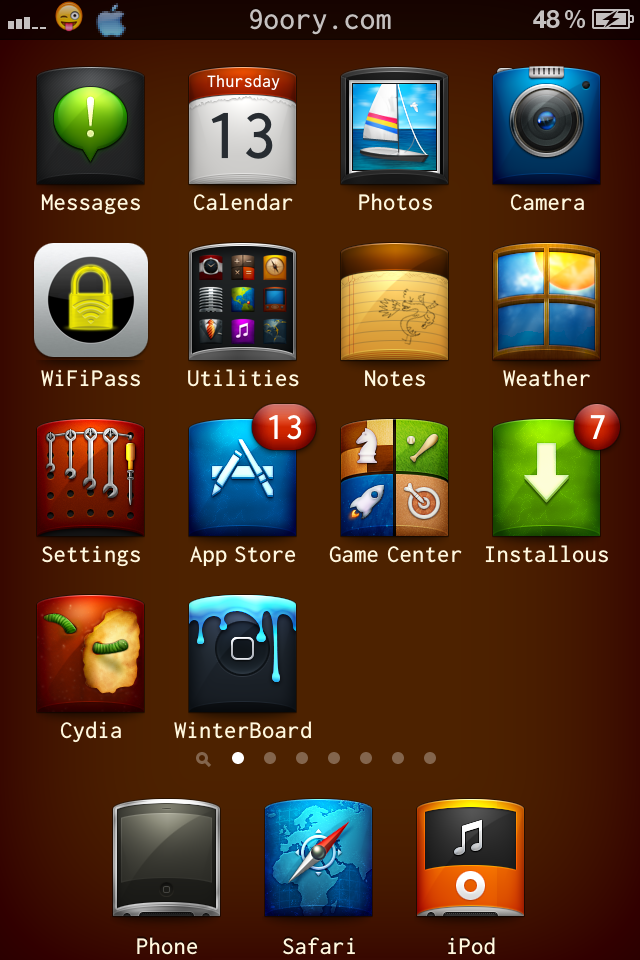The width and height of the screenshot is (640, 960).
Task: Check the Weather app
Action: pos(547,301)
